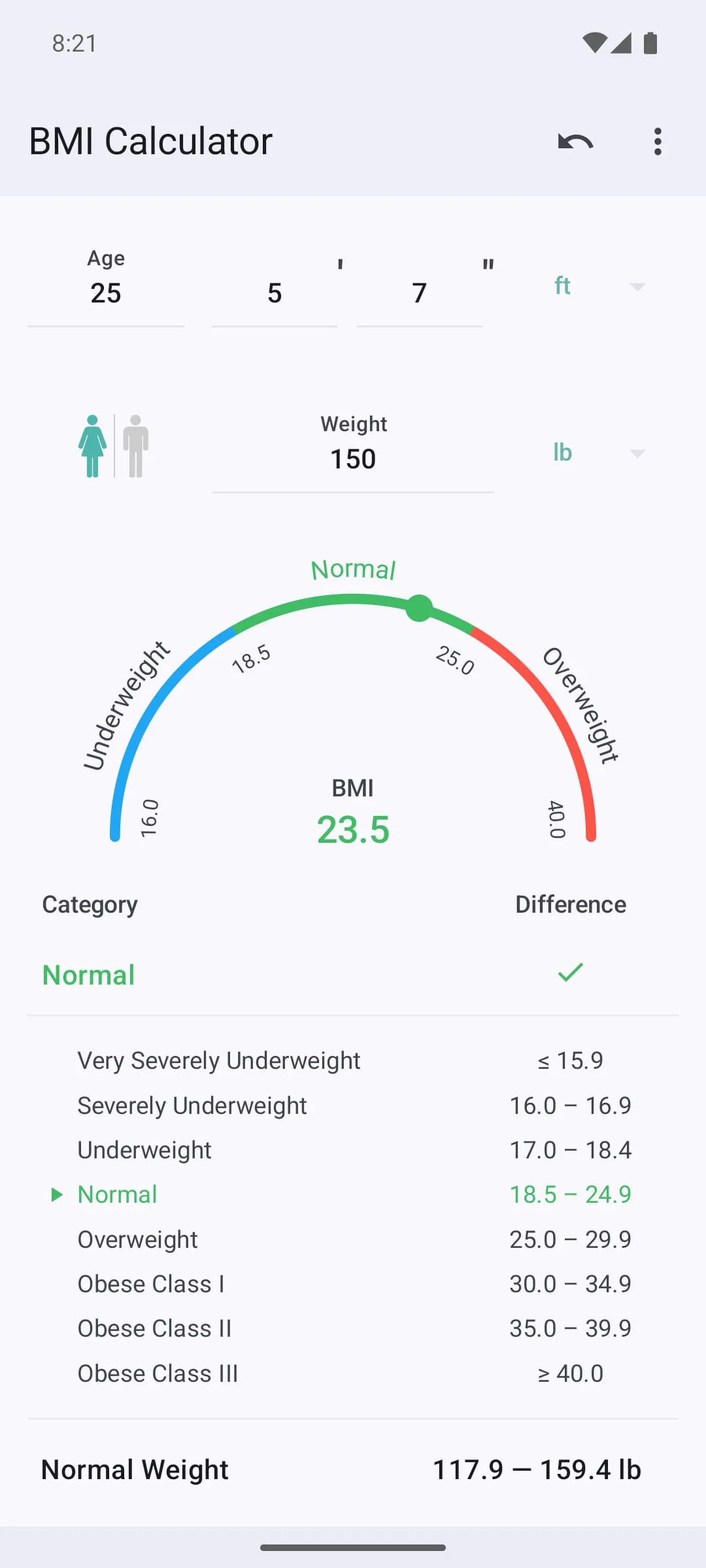706x1568 pixels.
Task: Select the Normal category row
Action: pos(116,1194)
